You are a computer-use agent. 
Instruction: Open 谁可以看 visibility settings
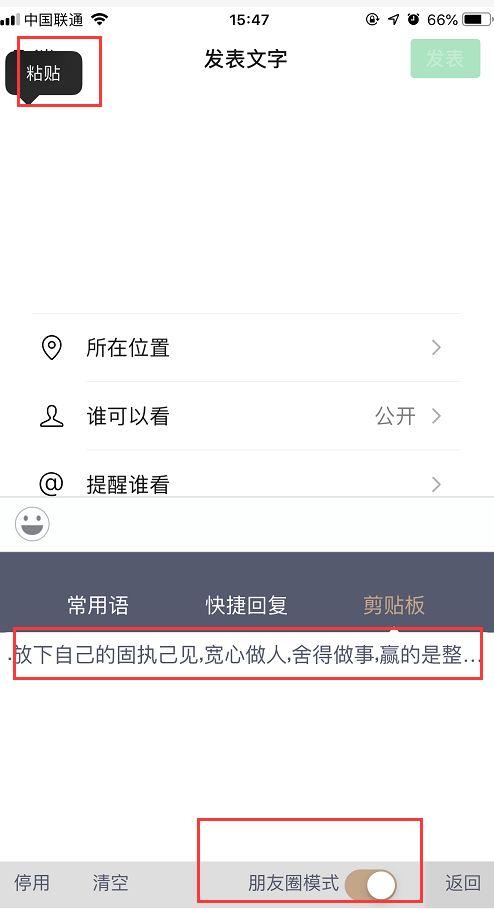click(247, 416)
